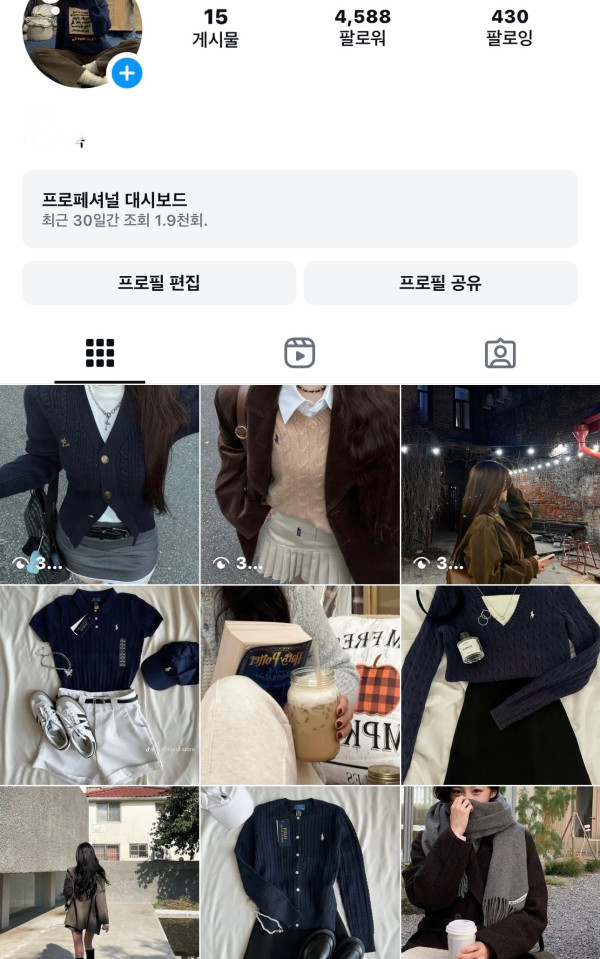Open the navy cardigan with grey skirt post

tap(99, 484)
